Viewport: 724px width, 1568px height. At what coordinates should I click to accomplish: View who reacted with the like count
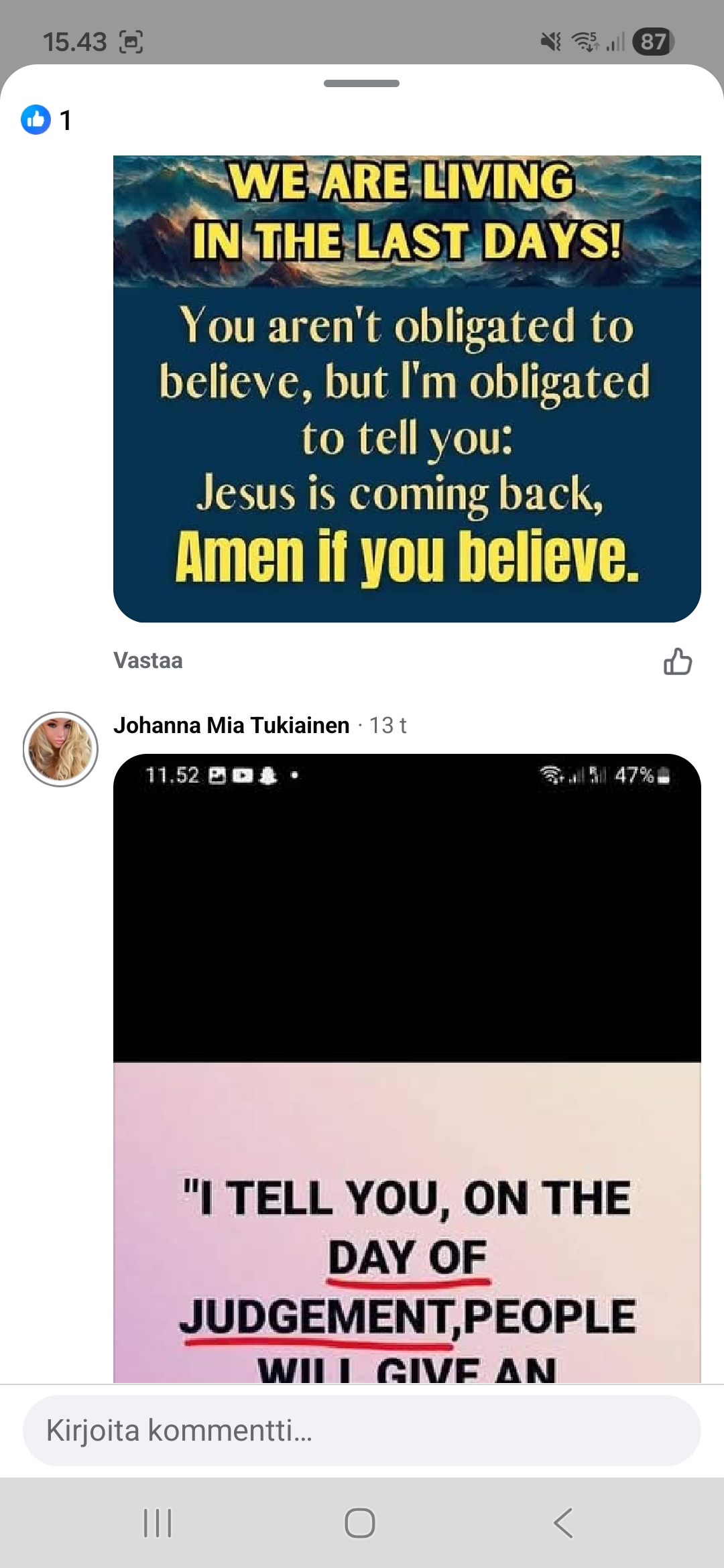point(47,120)
